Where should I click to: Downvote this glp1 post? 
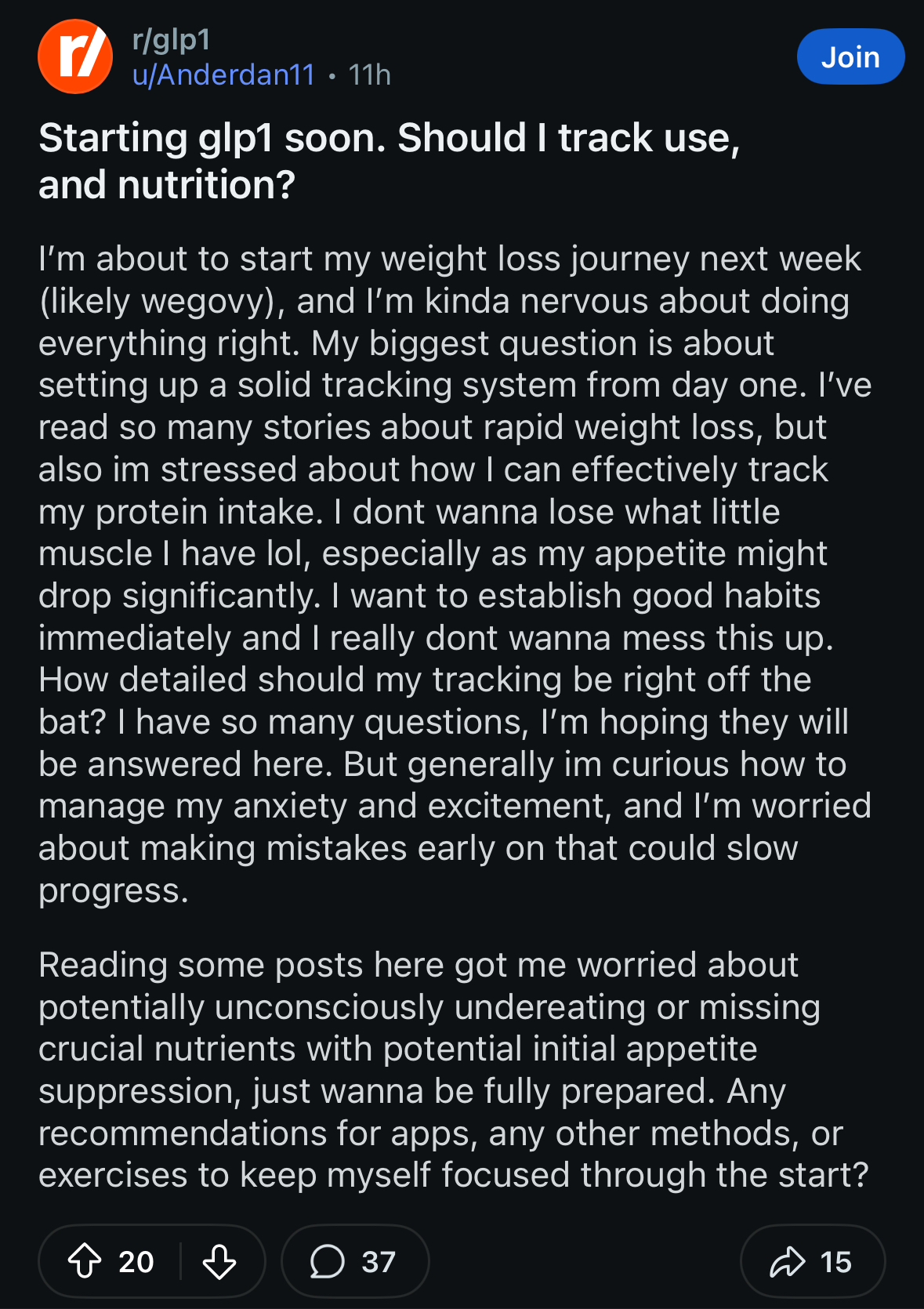coord(219,1262)
